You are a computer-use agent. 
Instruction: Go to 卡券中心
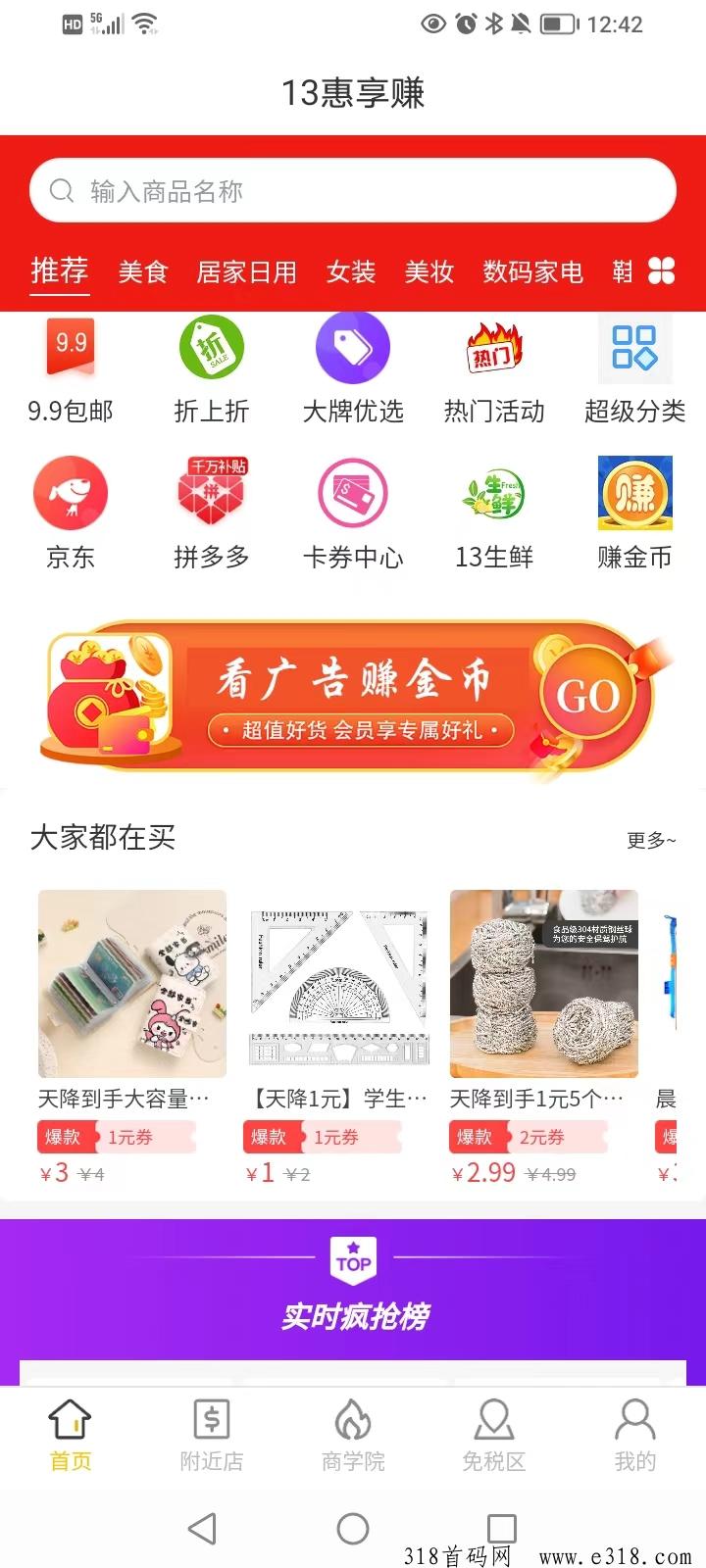(x=353, y=514)
